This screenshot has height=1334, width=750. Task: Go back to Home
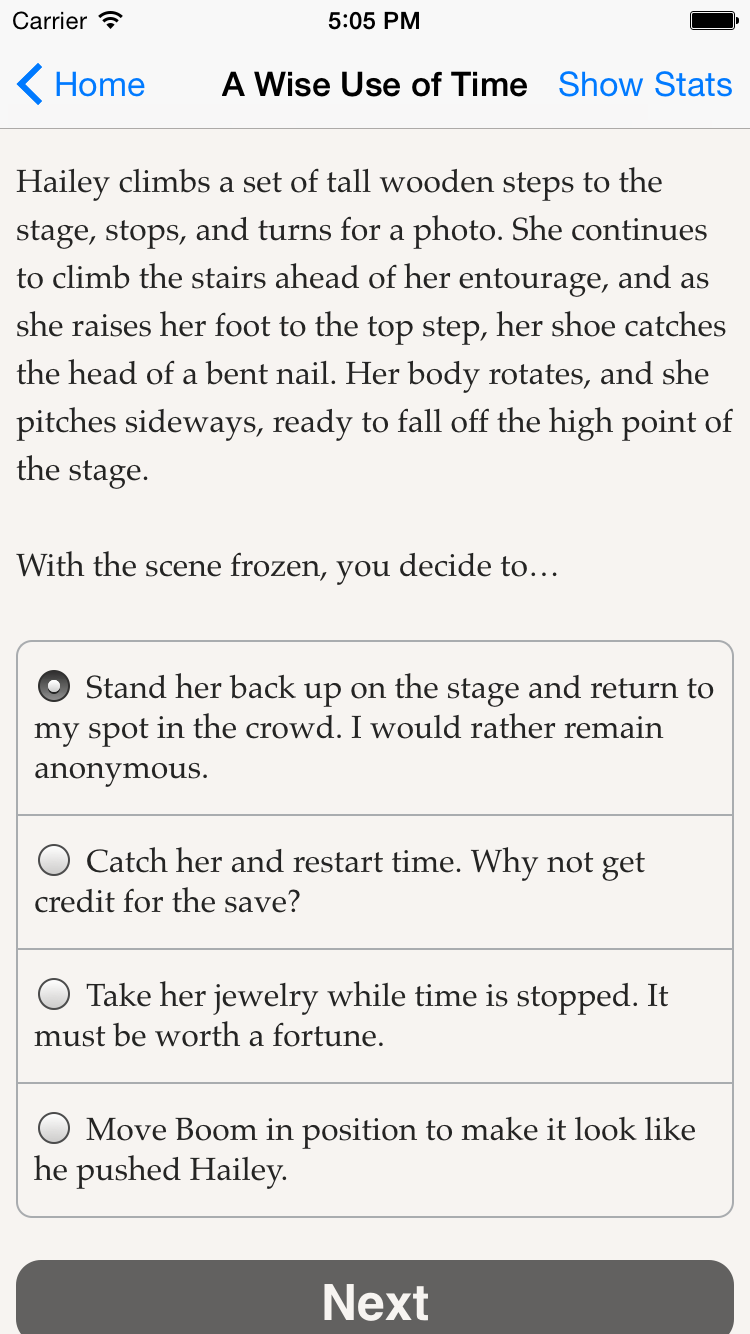pos(81,85)
